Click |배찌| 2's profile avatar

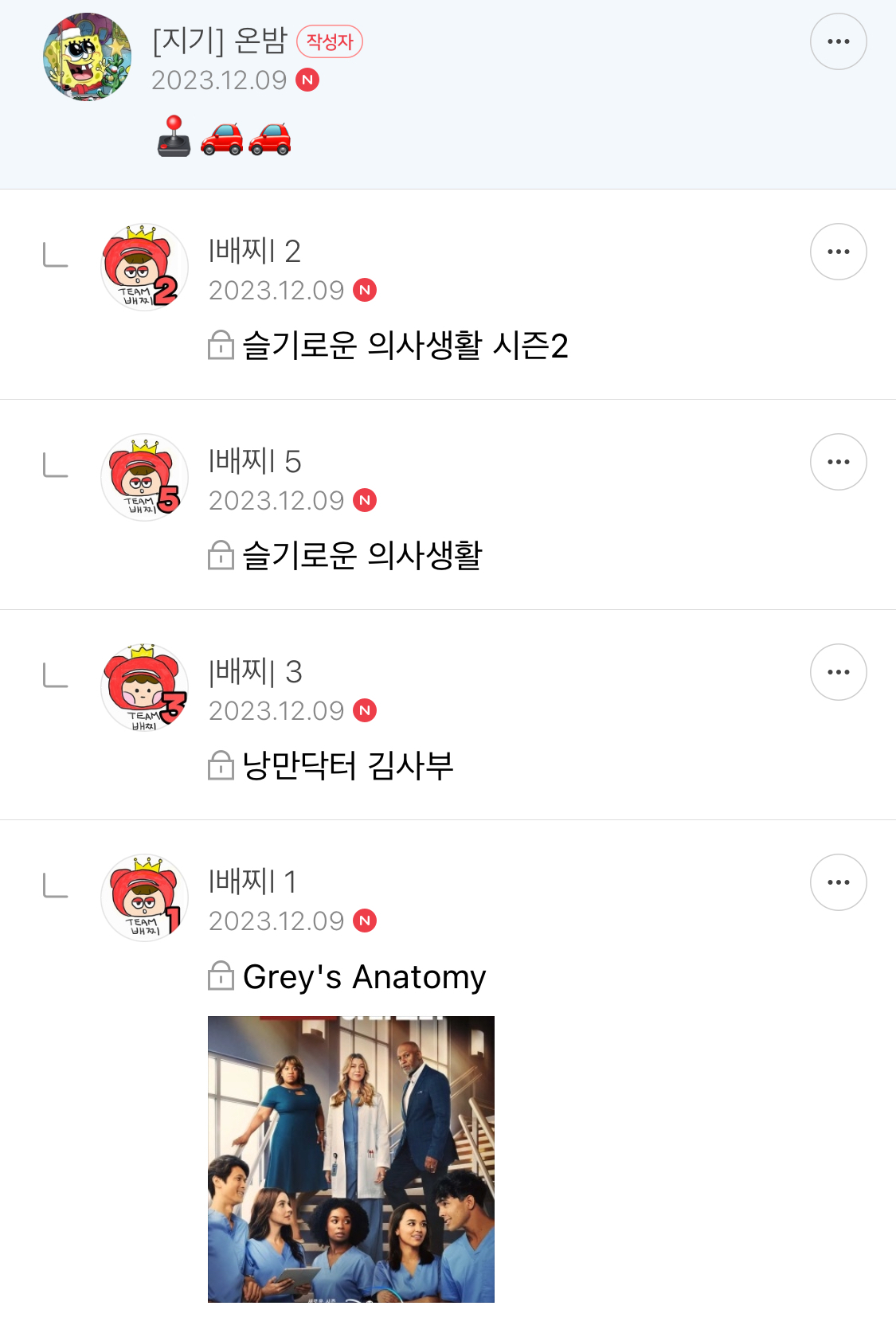tap(143, 268)
